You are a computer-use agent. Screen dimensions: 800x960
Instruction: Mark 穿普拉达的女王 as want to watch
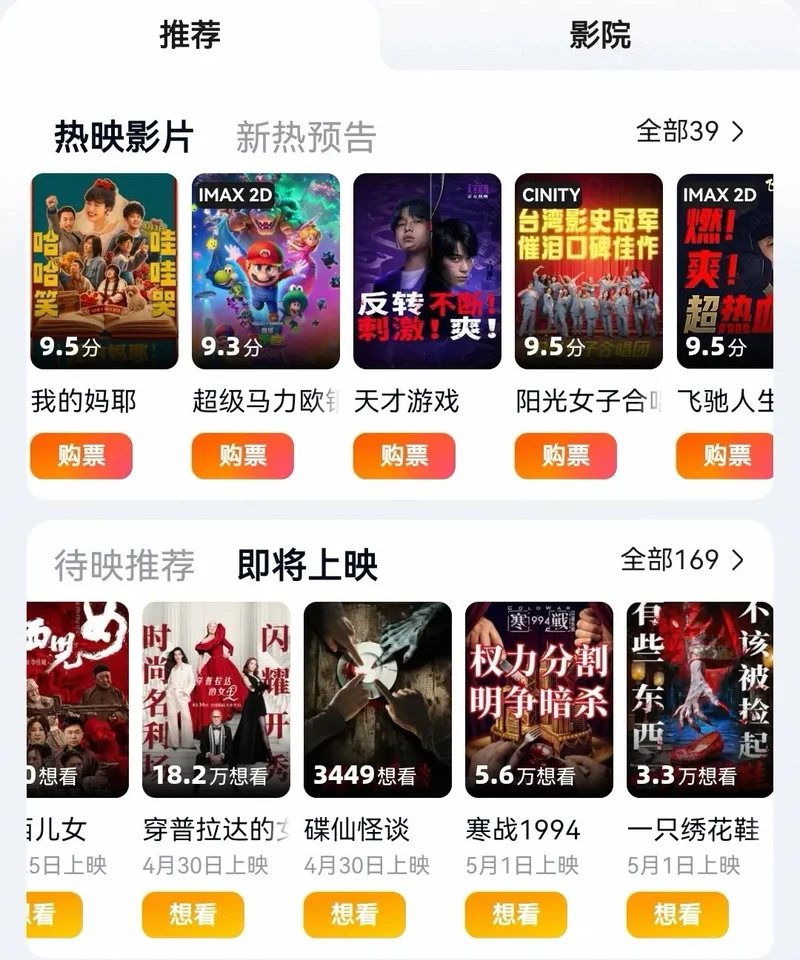(x=193, y=914)
